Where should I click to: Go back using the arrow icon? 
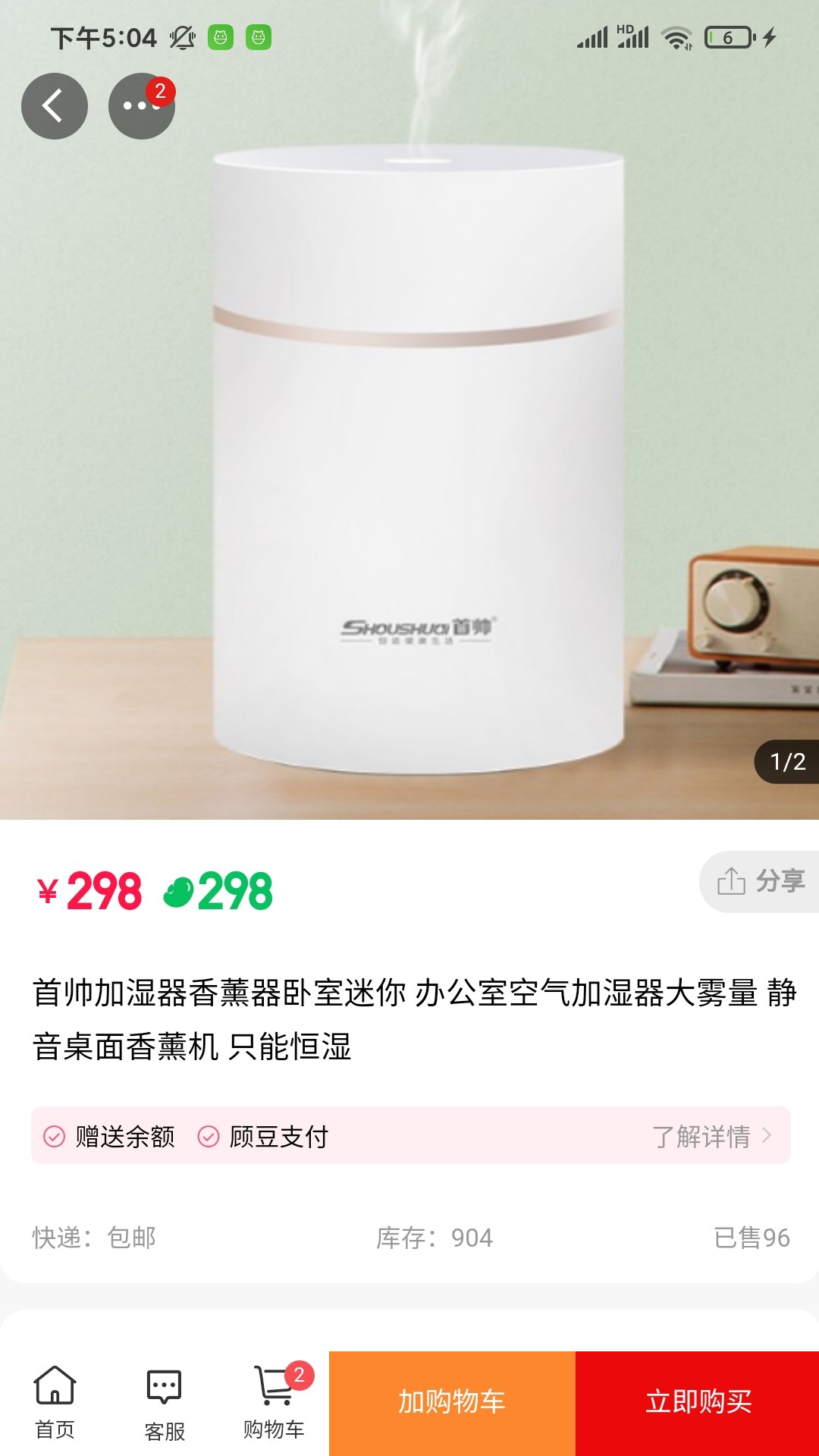click(x=54, y=106)
